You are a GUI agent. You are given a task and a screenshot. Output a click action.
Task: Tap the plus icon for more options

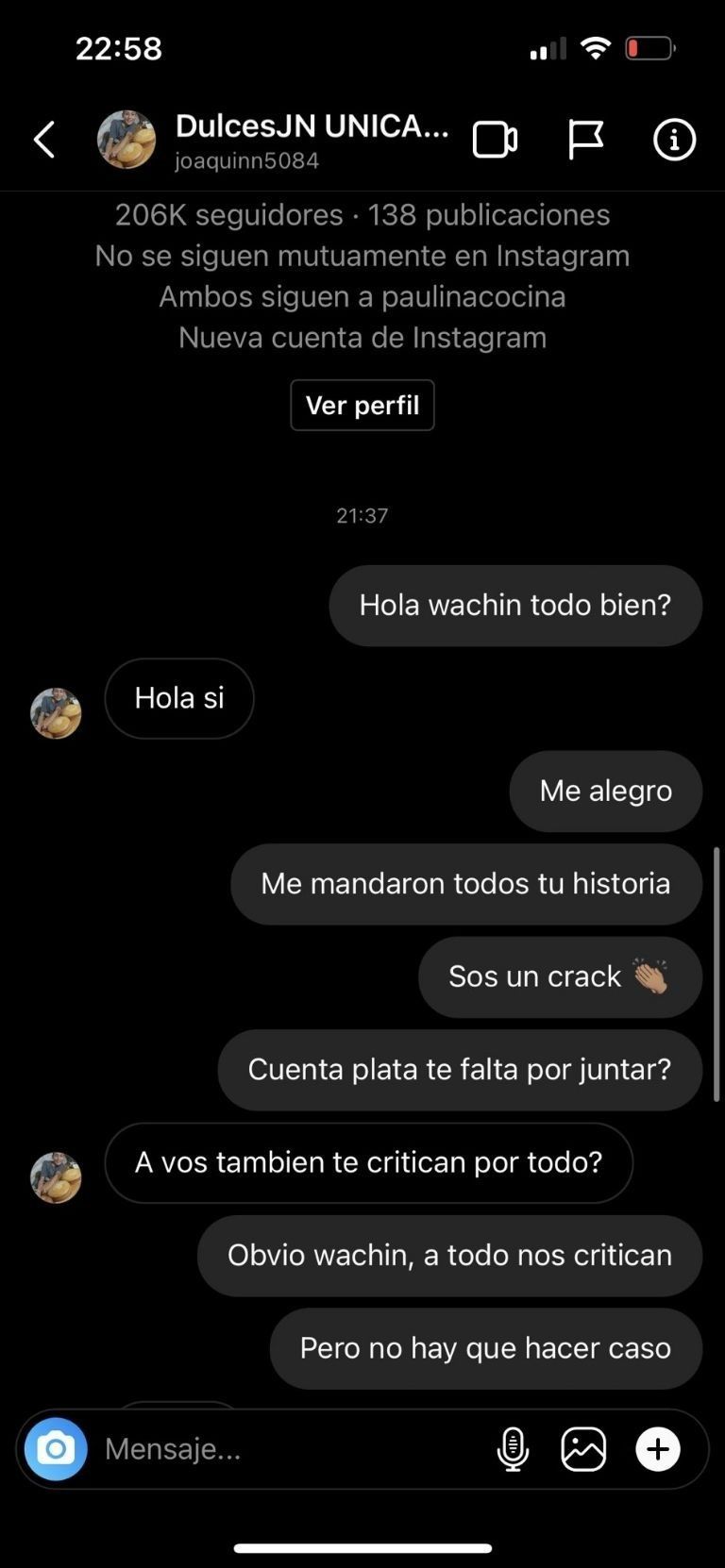pyautogui.click(x=658, y=1448)
